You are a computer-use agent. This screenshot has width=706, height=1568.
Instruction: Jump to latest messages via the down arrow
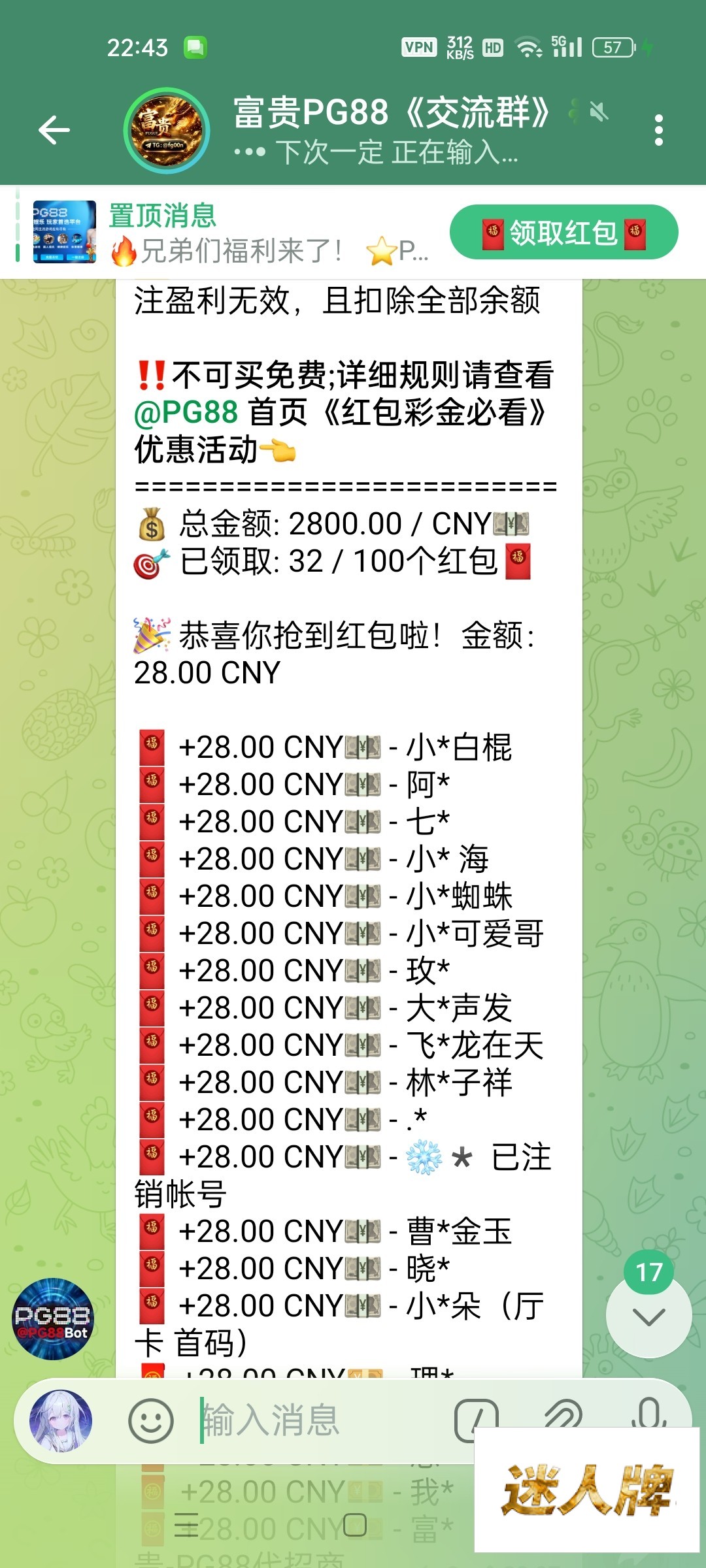[648, 1317]
